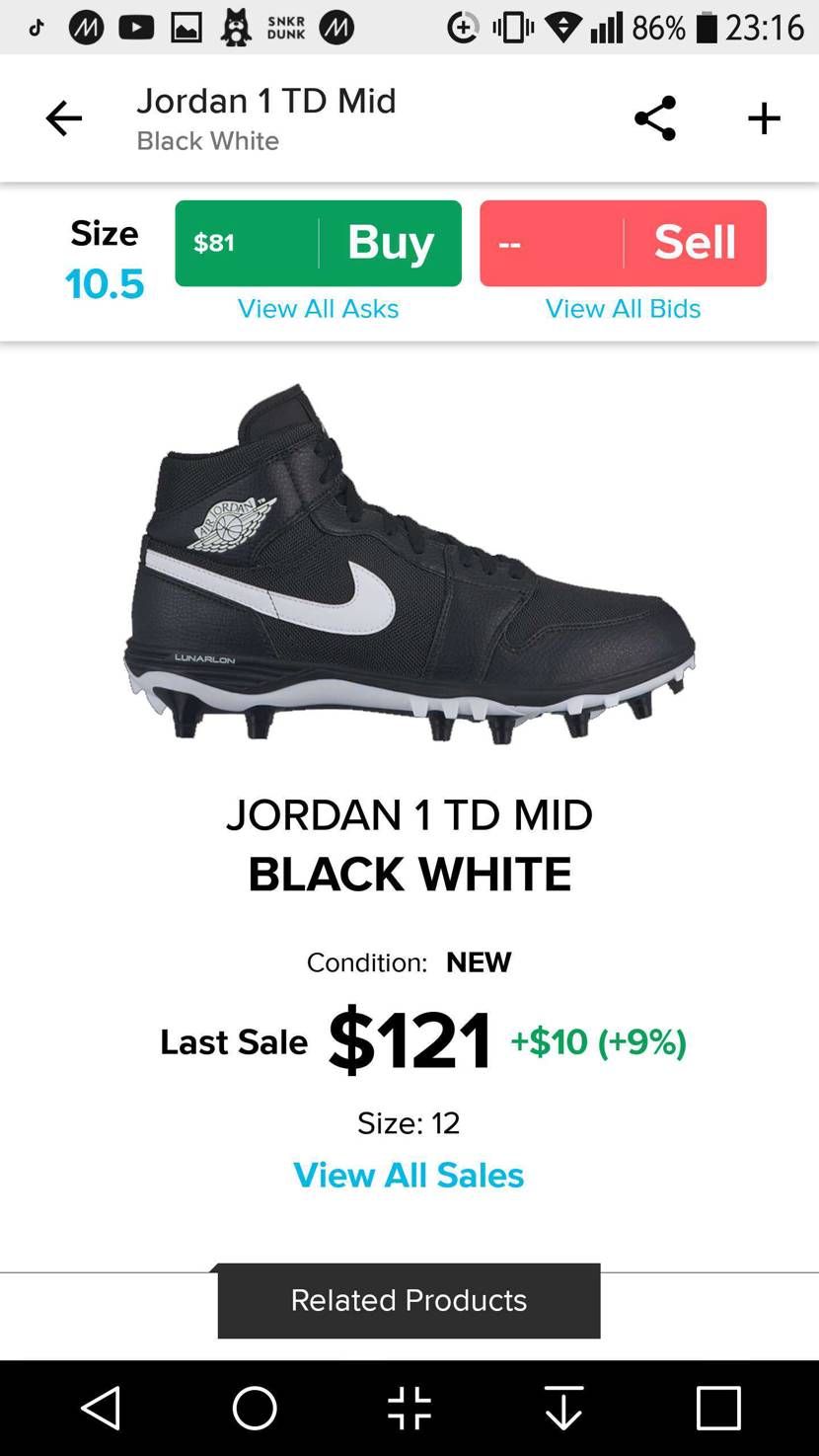Image resolution: width=819 pixels, height=1456 pixels.
Task: Tap the red Sell button
Action: pos(623,243)
